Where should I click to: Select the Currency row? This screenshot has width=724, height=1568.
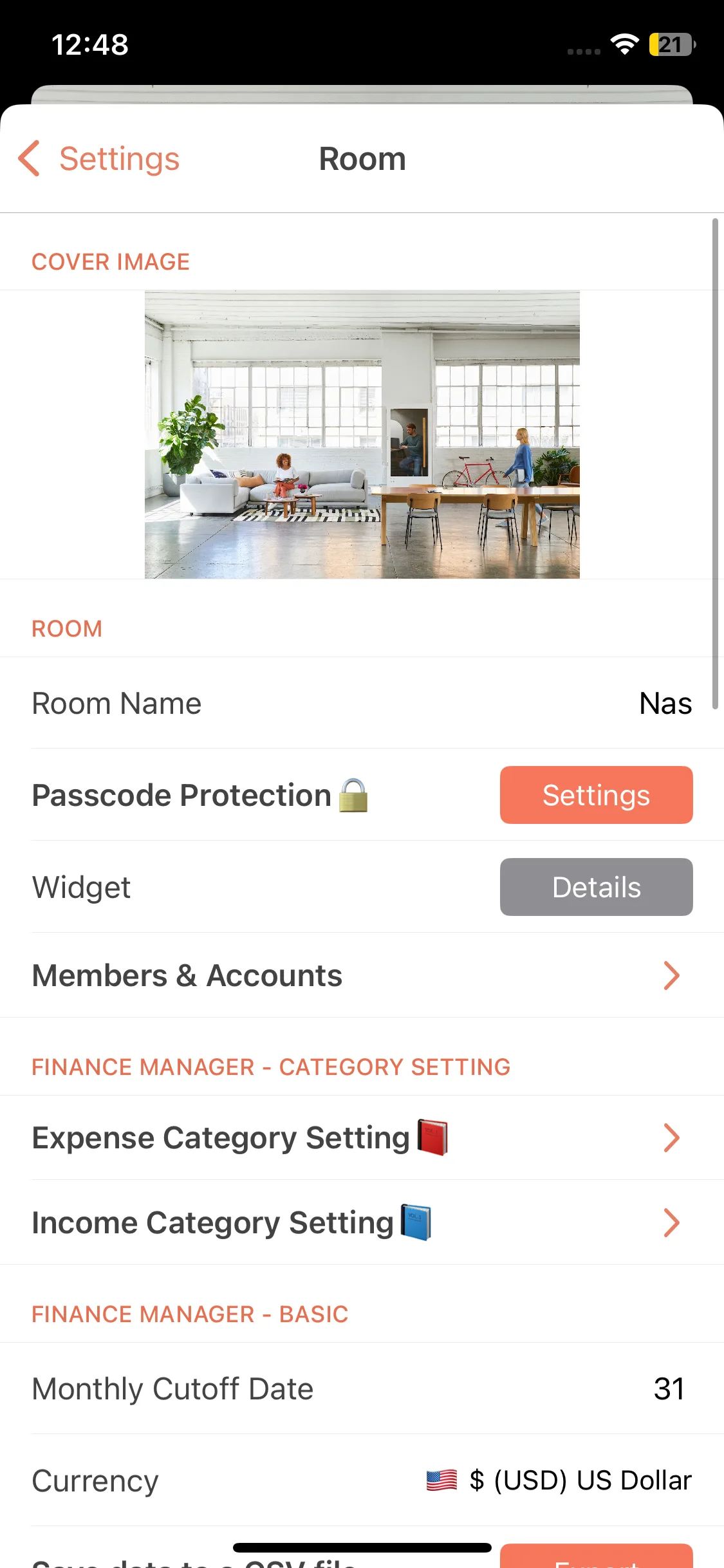pyautogui.click(x=362, y=1480)
